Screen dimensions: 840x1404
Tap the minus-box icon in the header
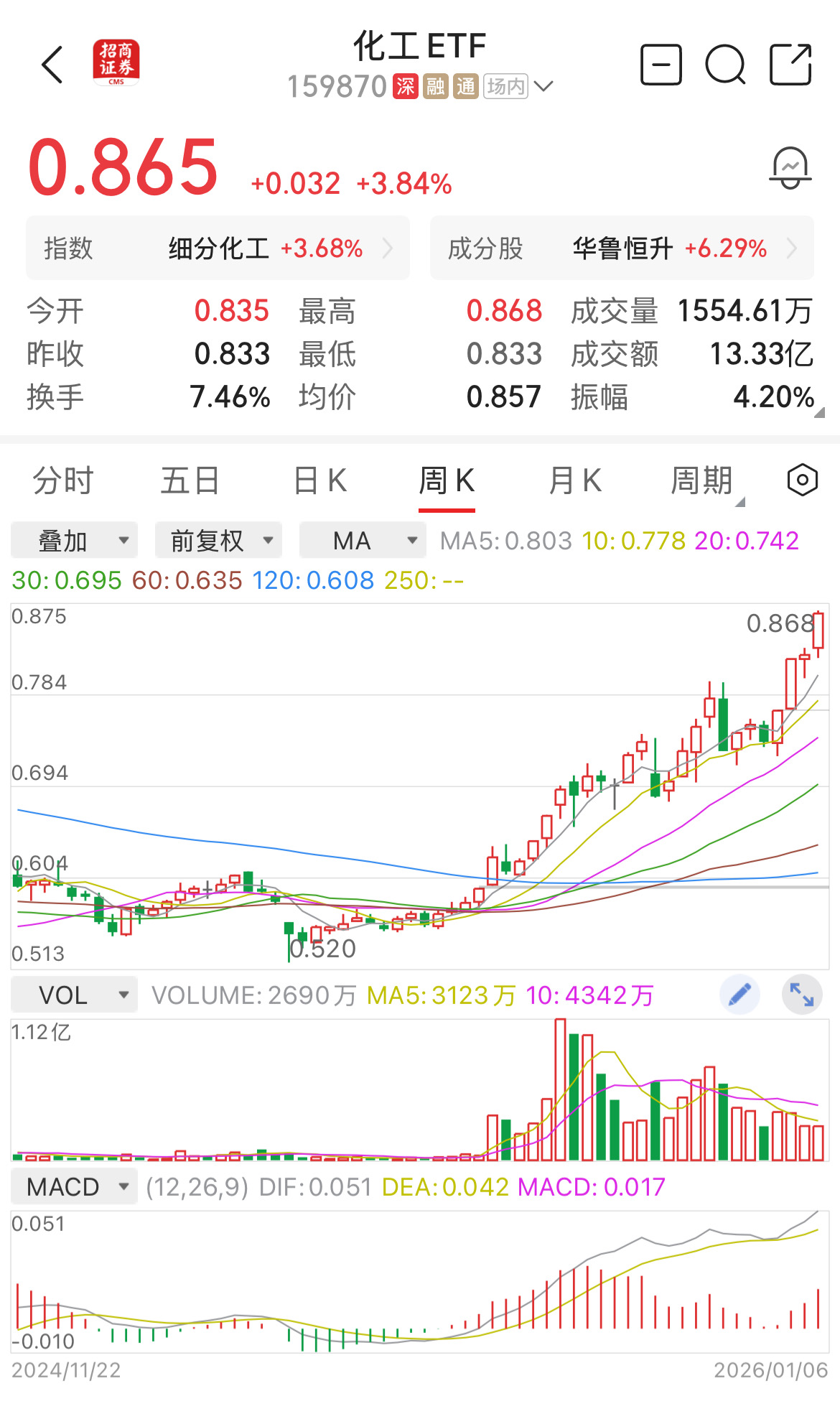coord(661,65)
